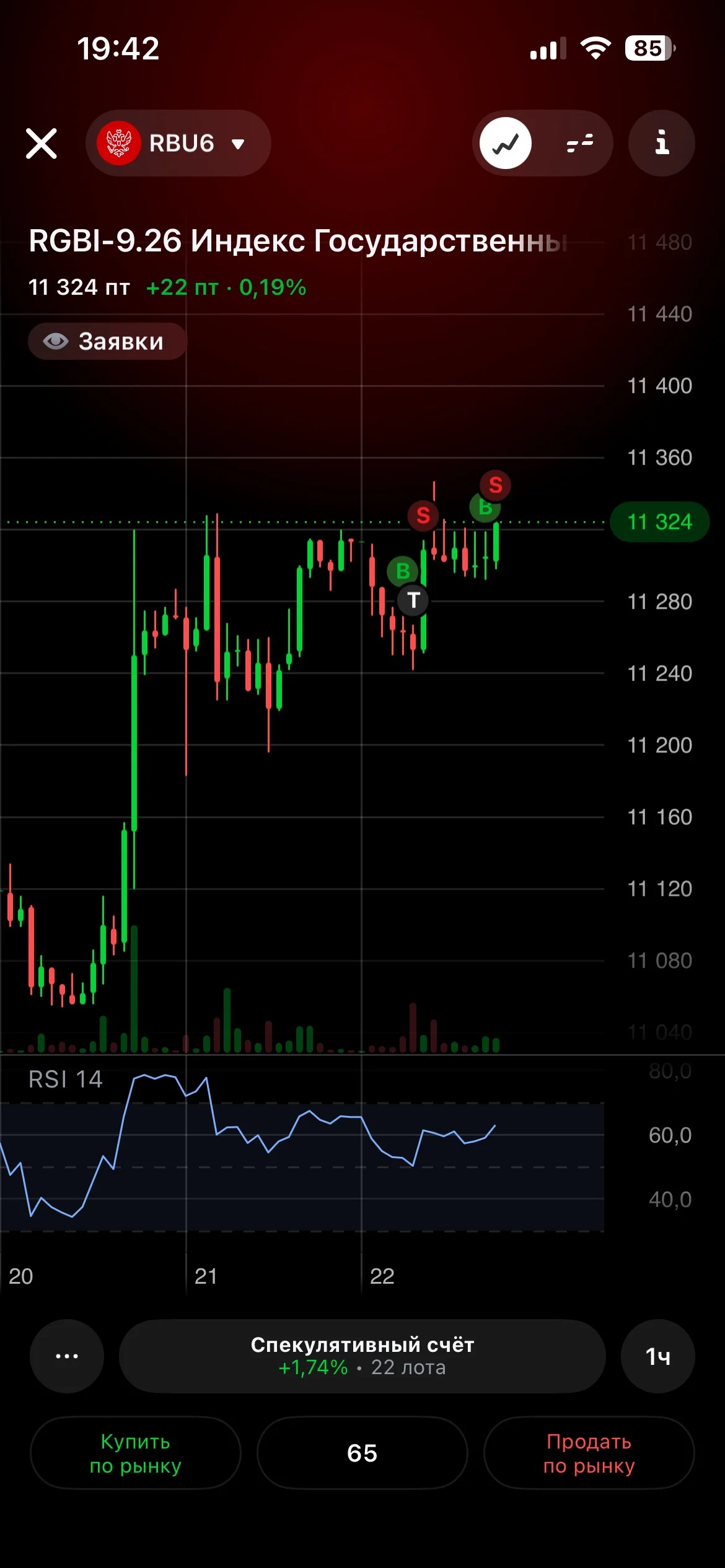Image resolution: width=725 pixels, height=1568 pixels.
Task: Open the three-dots more options menu
Action: click(x=67, y=1356)
